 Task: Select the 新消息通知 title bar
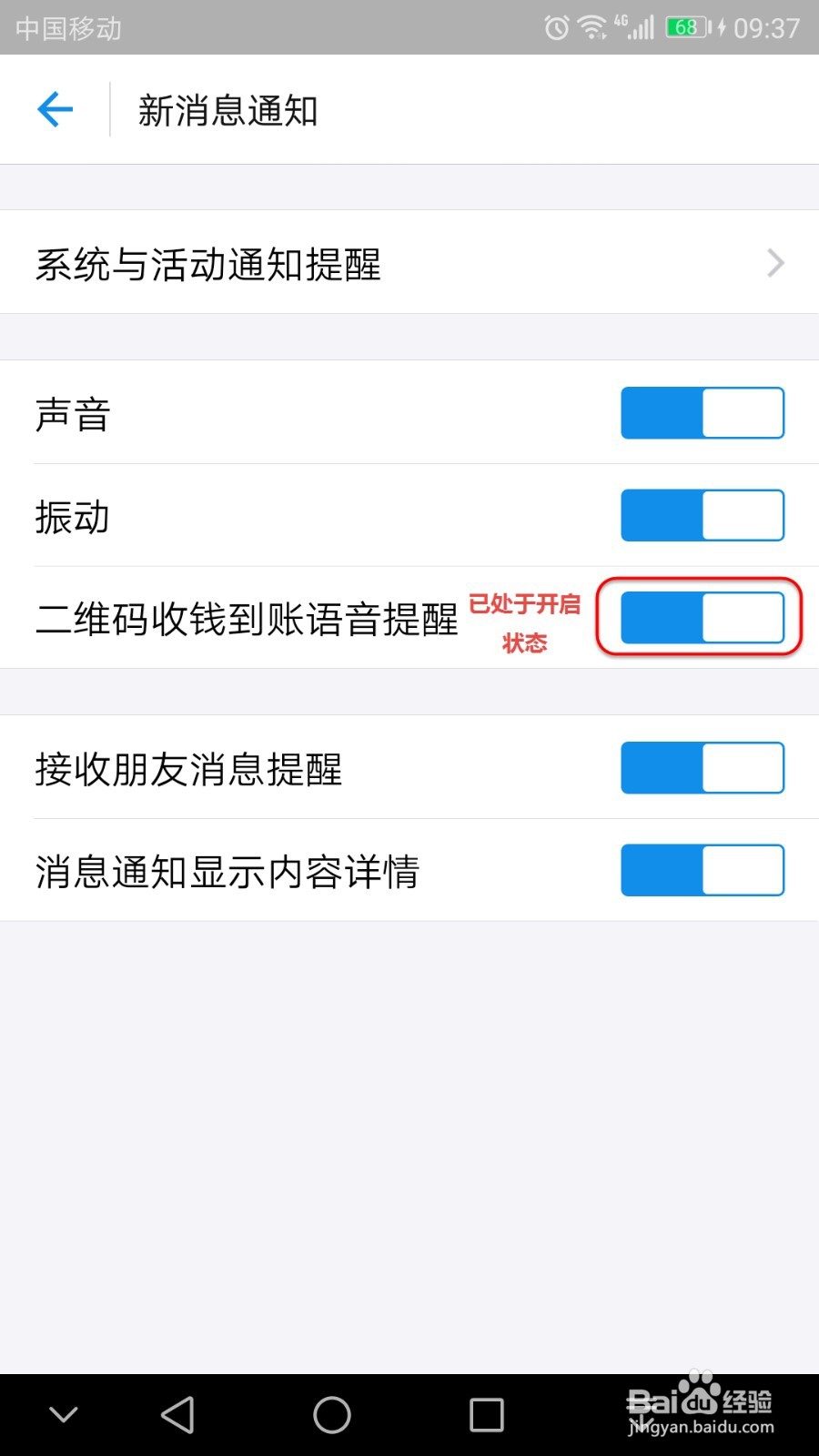coord(227,110)
